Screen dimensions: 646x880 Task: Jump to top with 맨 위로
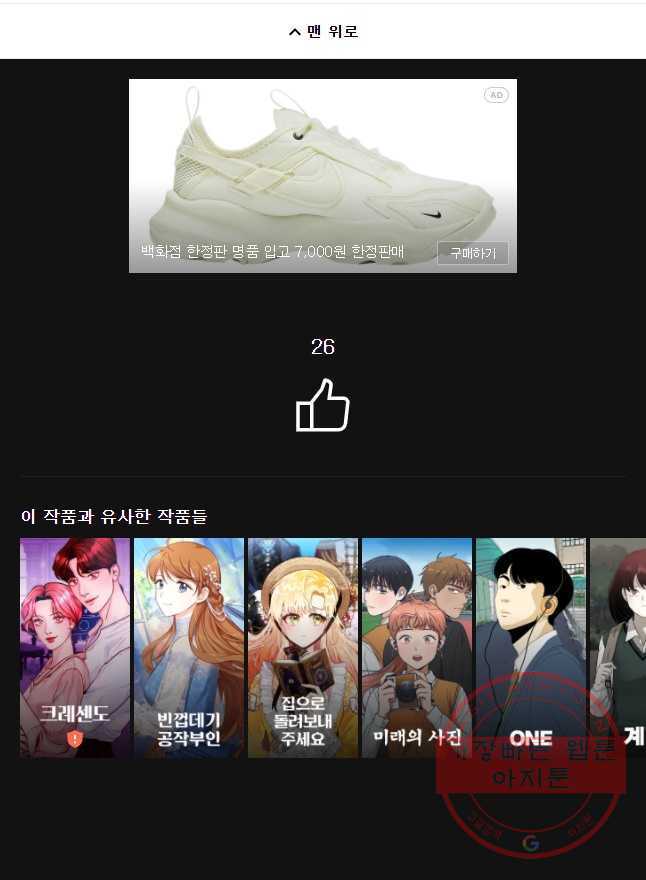(322, 32)
